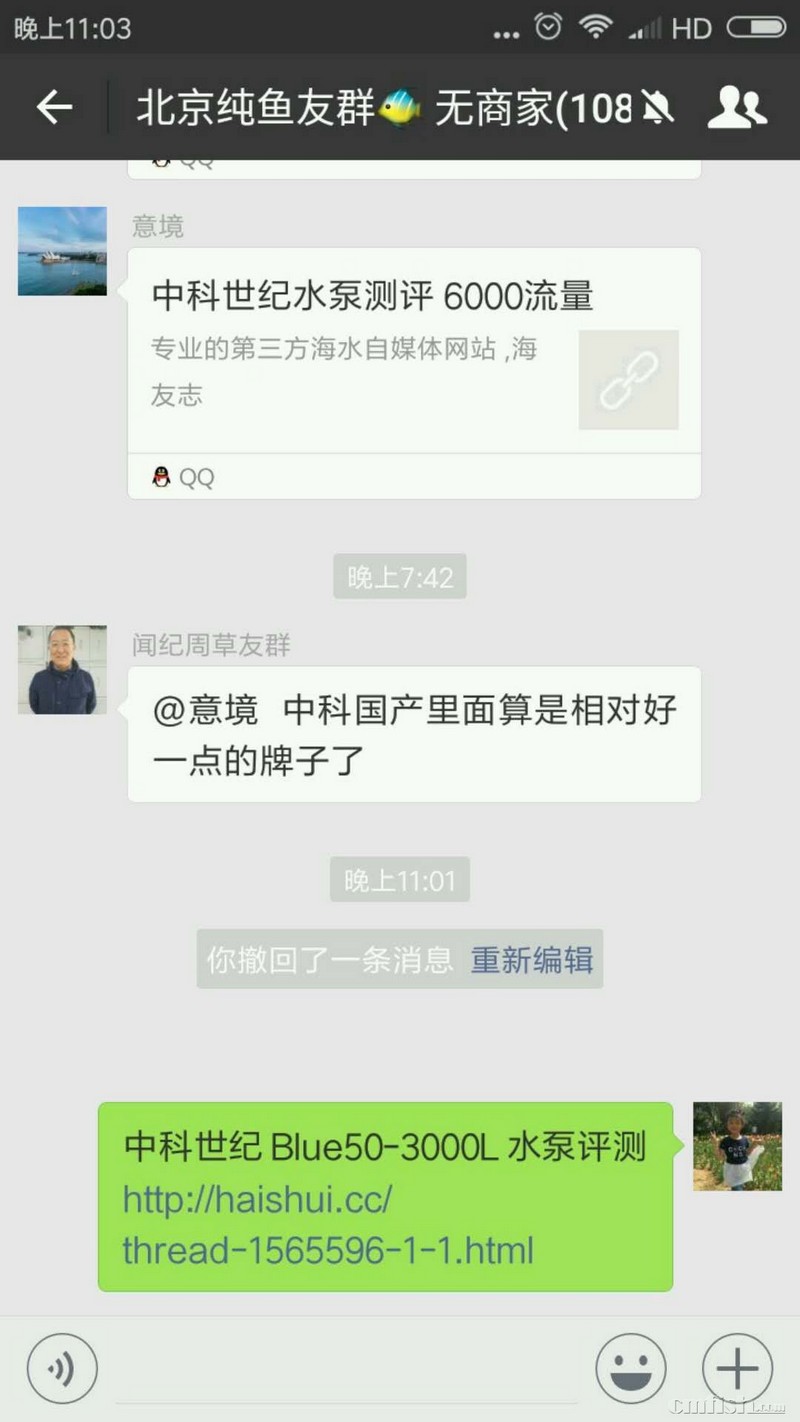Image resolution: width=800 pixels, height=1422 pixels.
Task: Open the plus attachment menu
Action: (737, 1369)
